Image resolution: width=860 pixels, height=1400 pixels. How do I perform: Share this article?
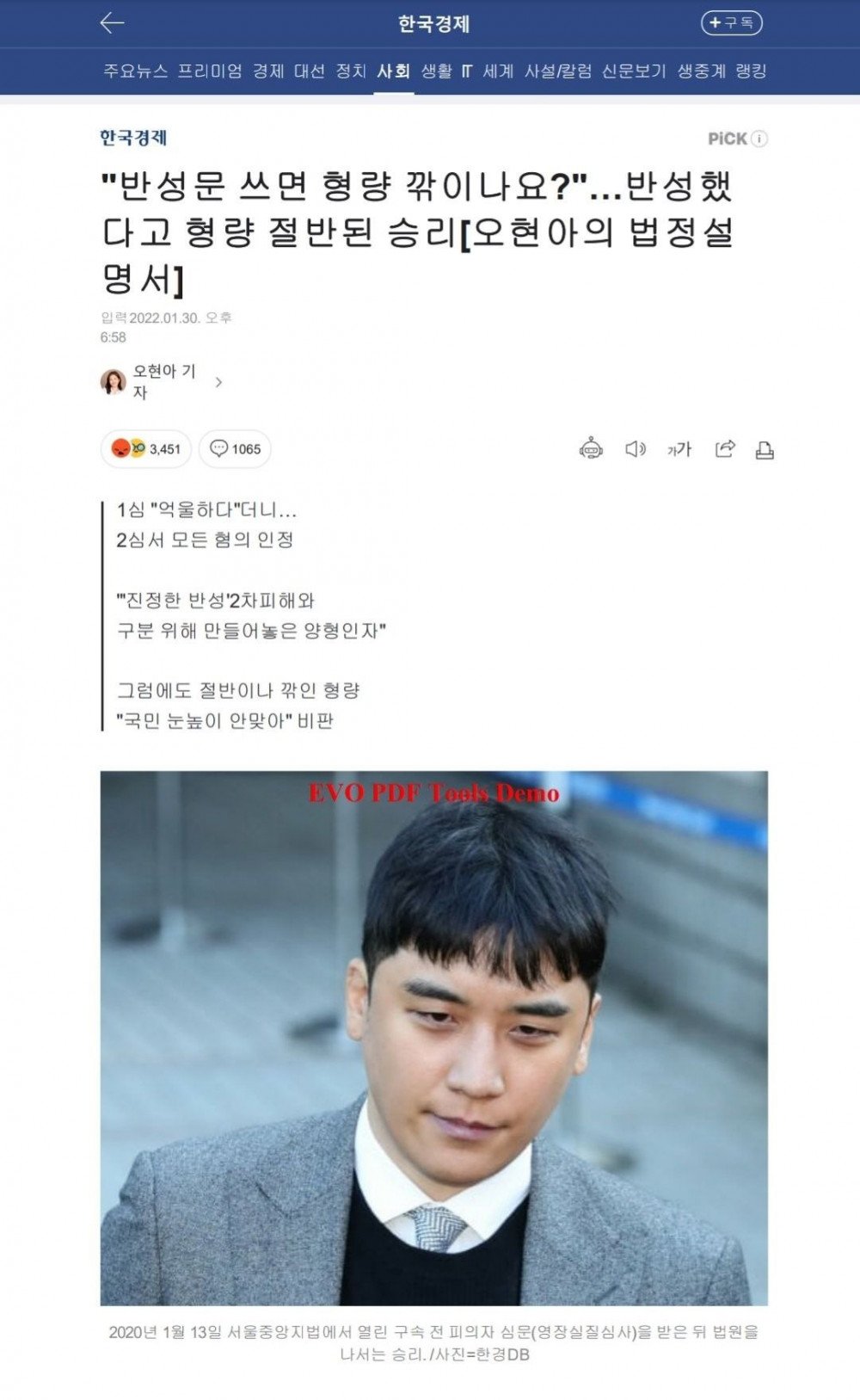pos(725,449)
